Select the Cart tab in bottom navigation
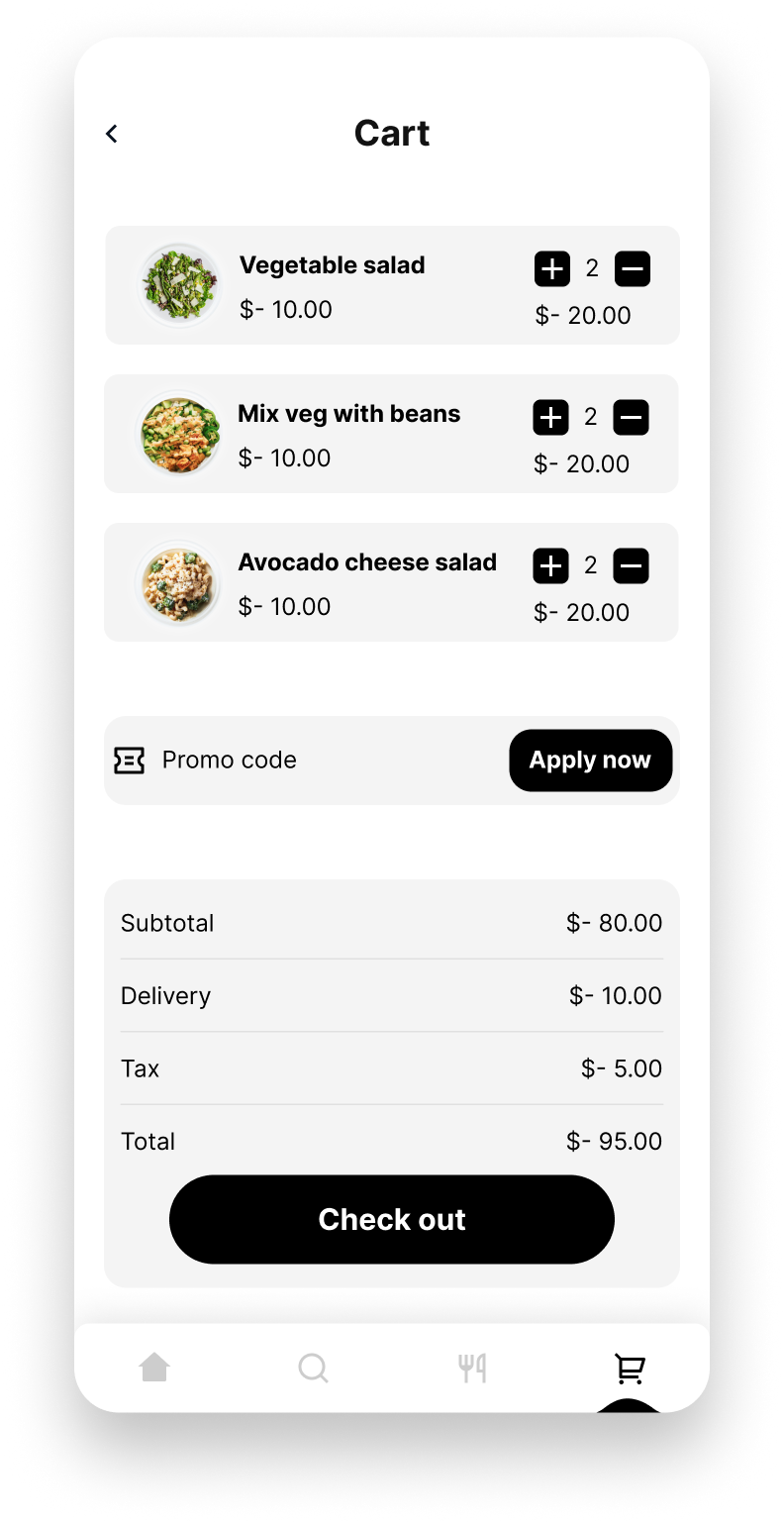784x1525 pixels. click(630, 1369)
